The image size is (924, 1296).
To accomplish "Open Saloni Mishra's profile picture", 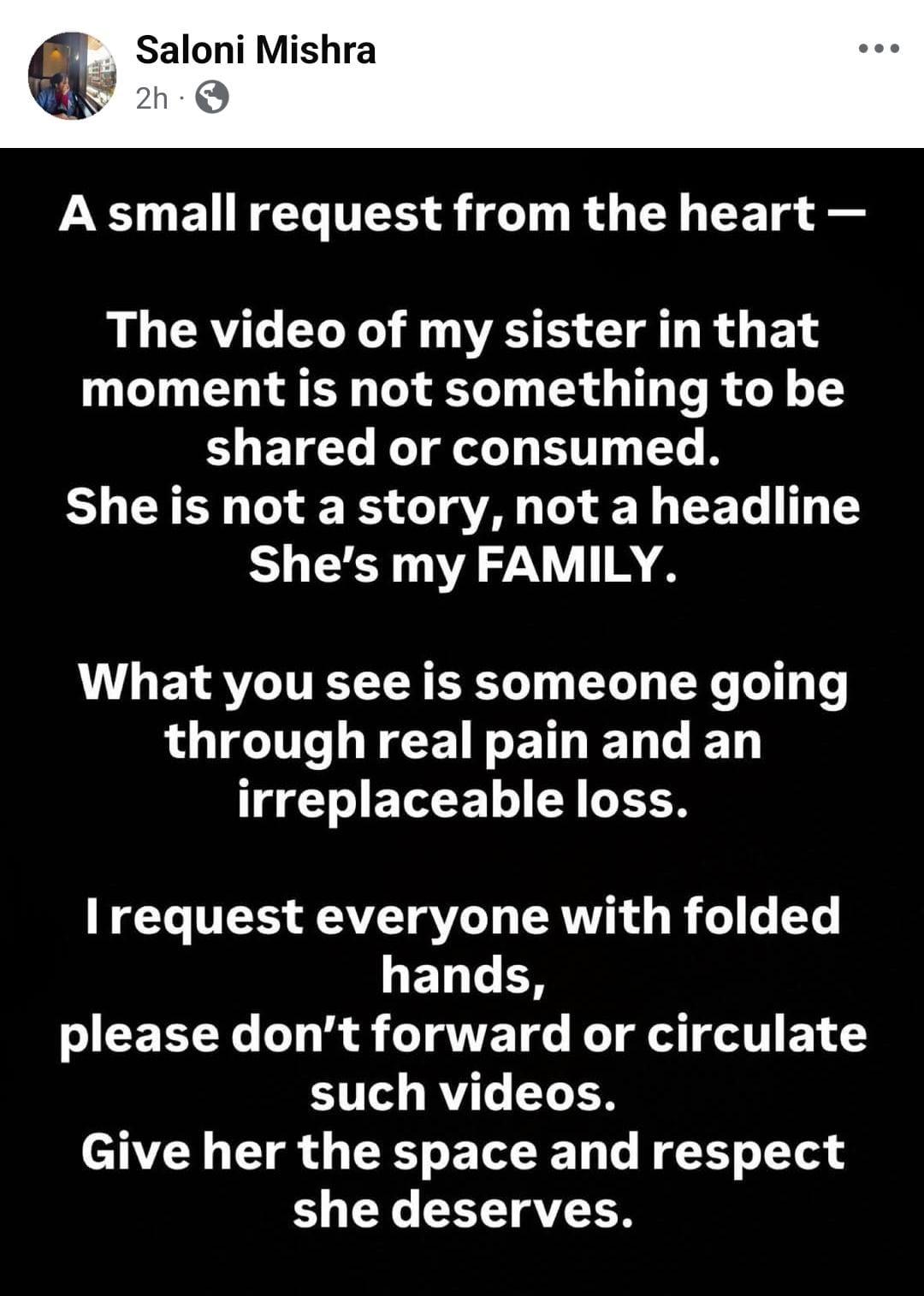I will [x=72, y=75].
